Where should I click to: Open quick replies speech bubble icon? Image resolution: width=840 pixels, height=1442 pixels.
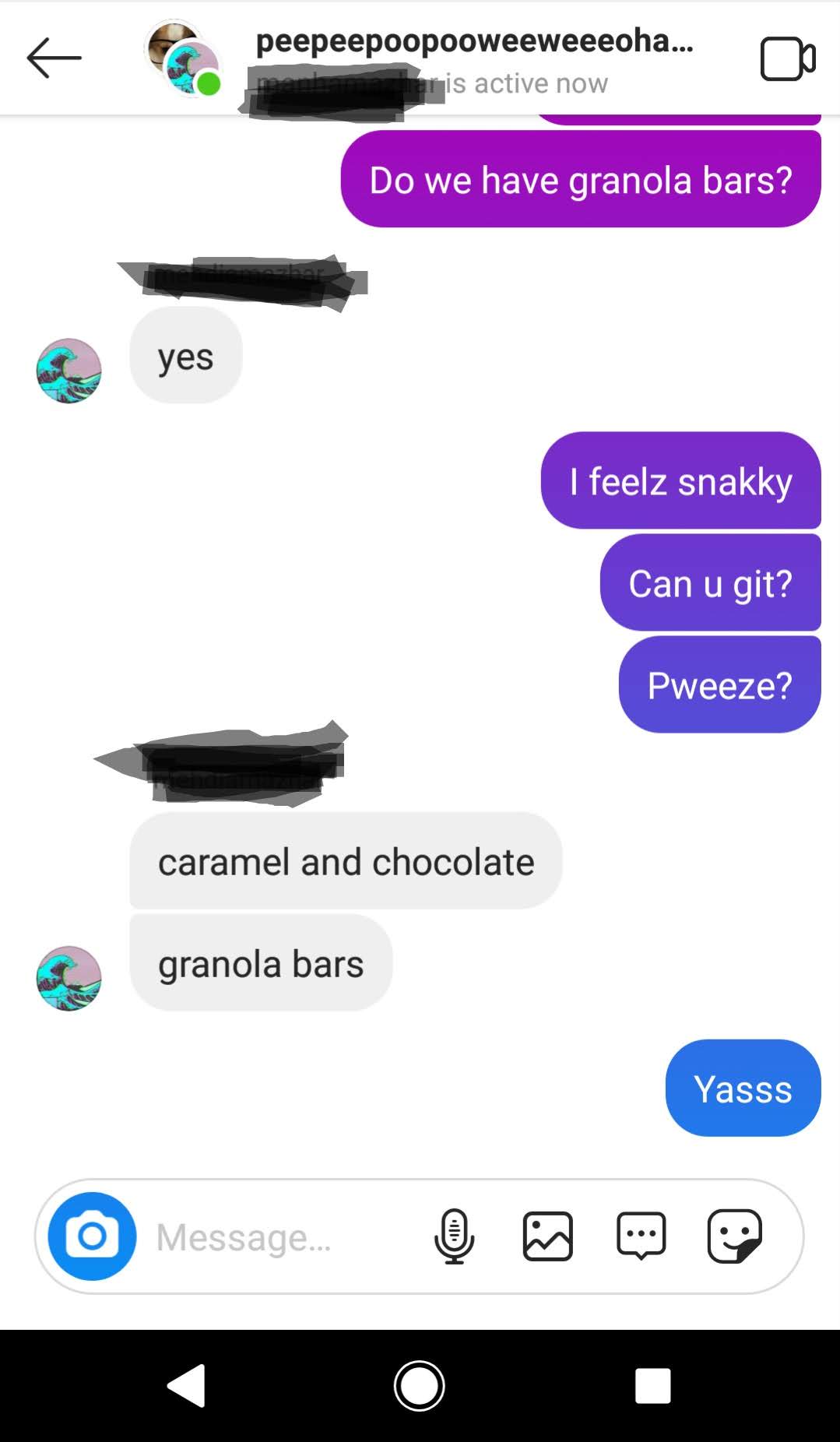641,1236
